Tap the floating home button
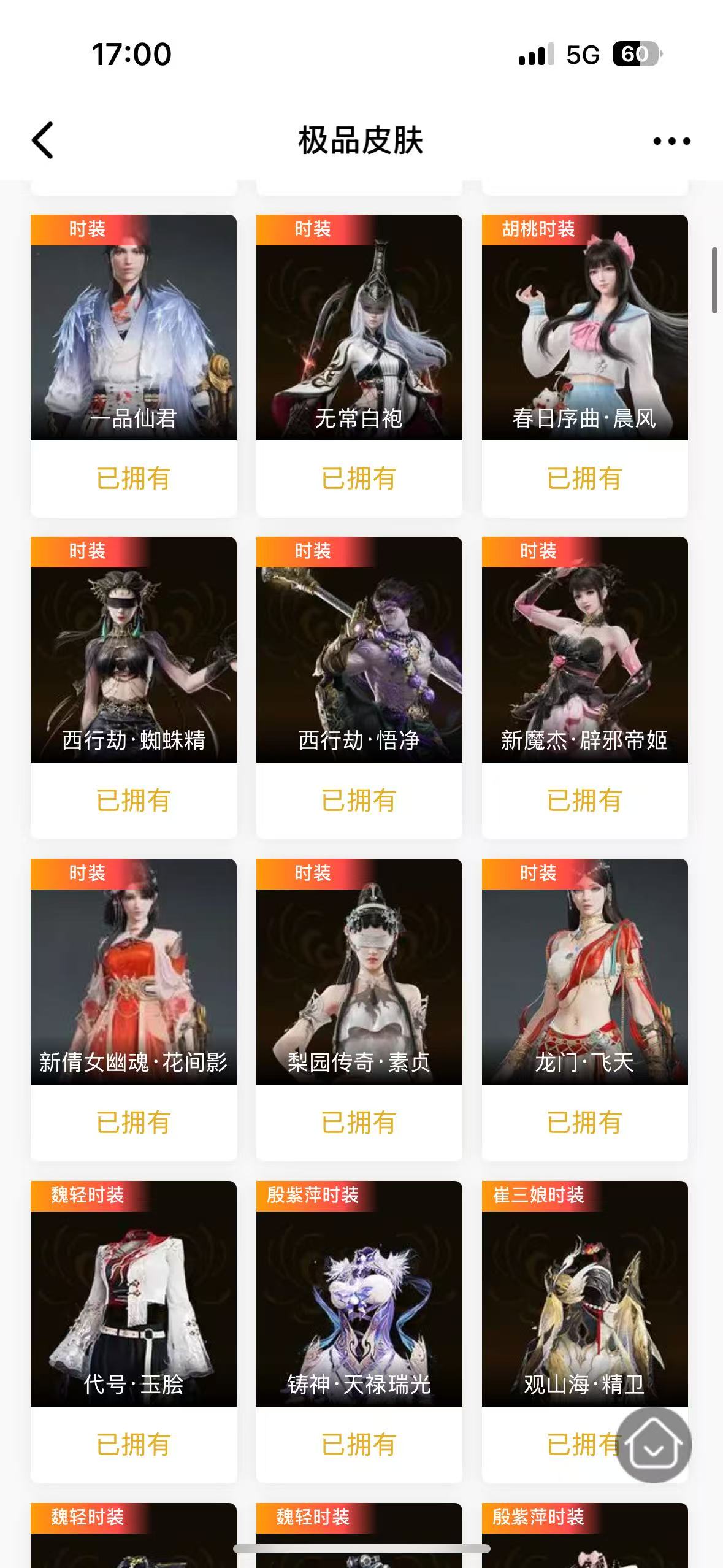Image resolution: width=723 pixels, height=1568 pixels. [x=654, y=1445]
